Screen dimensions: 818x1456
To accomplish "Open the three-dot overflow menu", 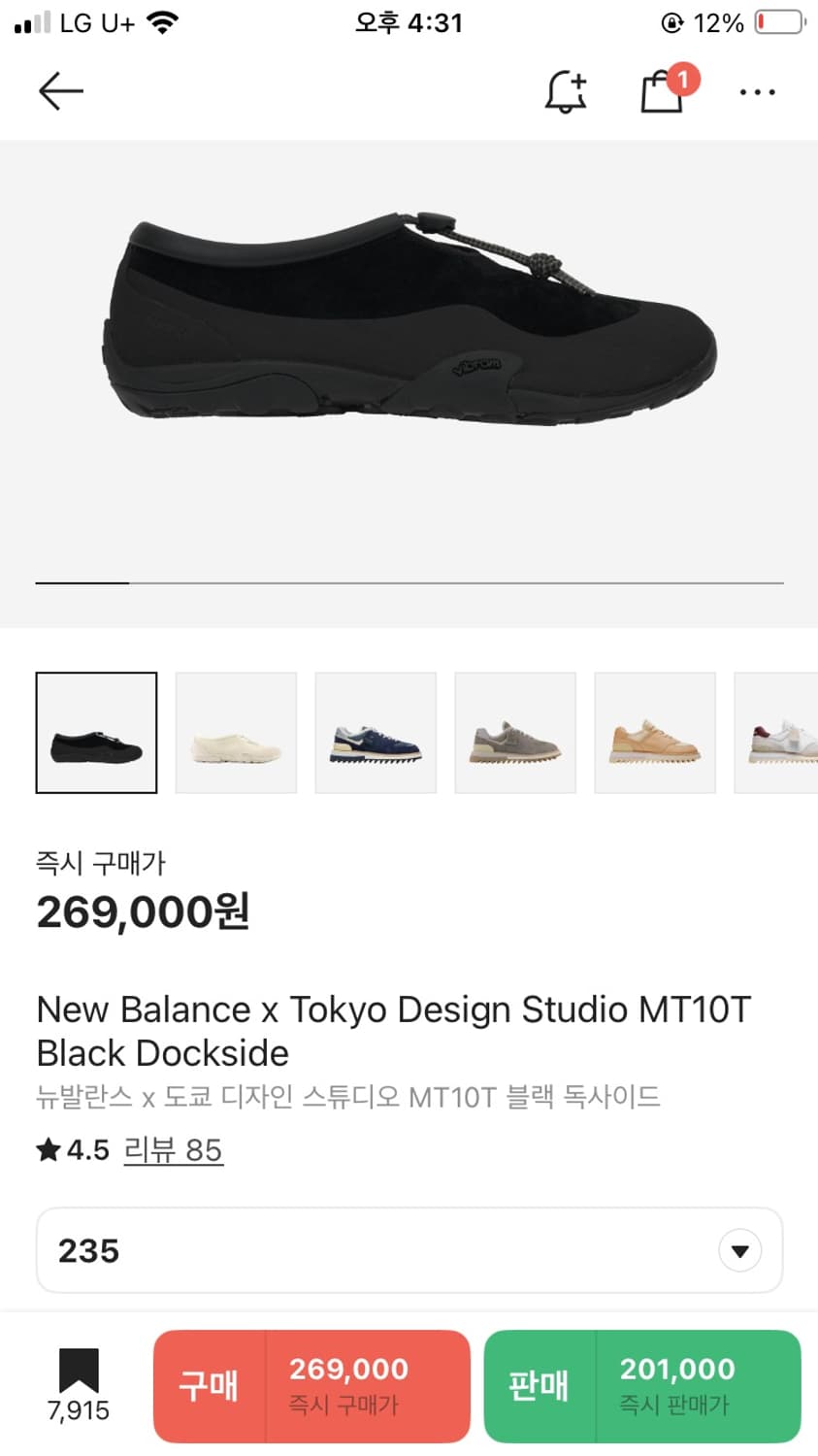I will point(757,92).
